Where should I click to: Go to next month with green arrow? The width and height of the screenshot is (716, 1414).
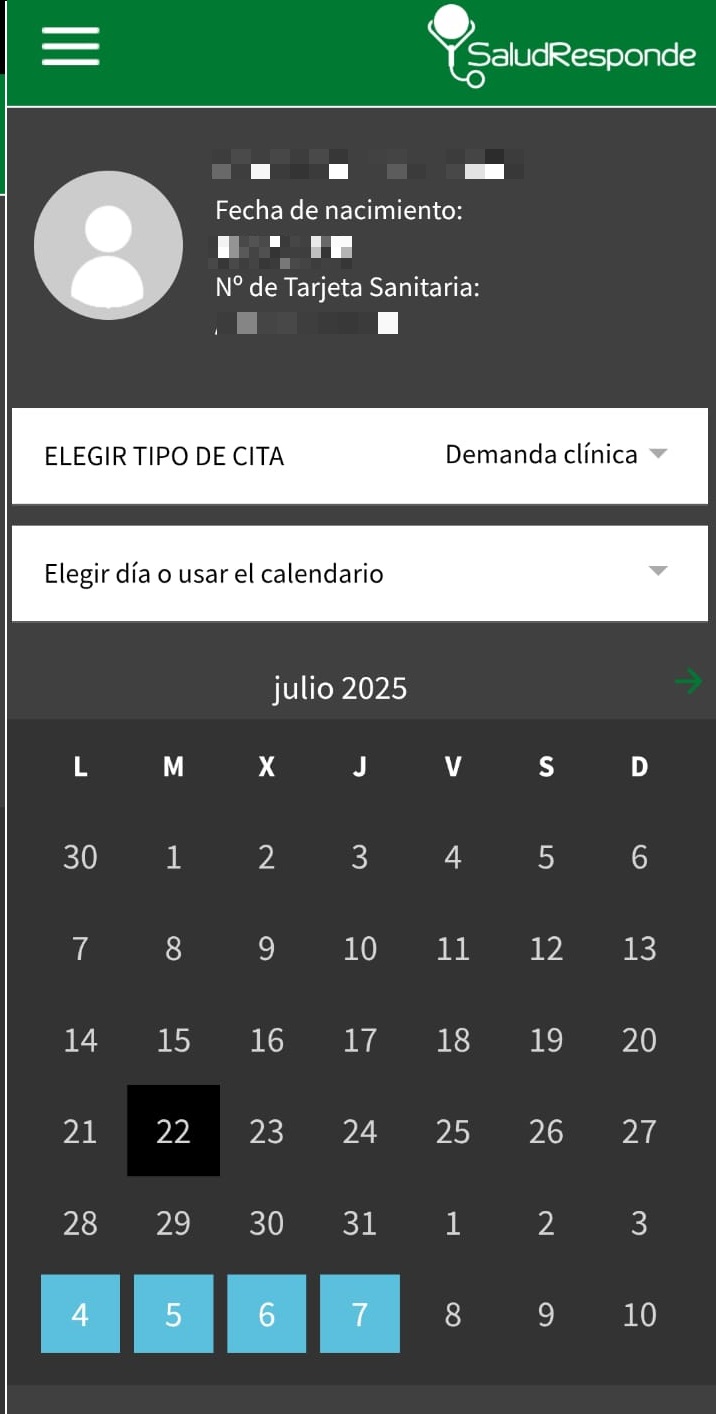point(688,683)
